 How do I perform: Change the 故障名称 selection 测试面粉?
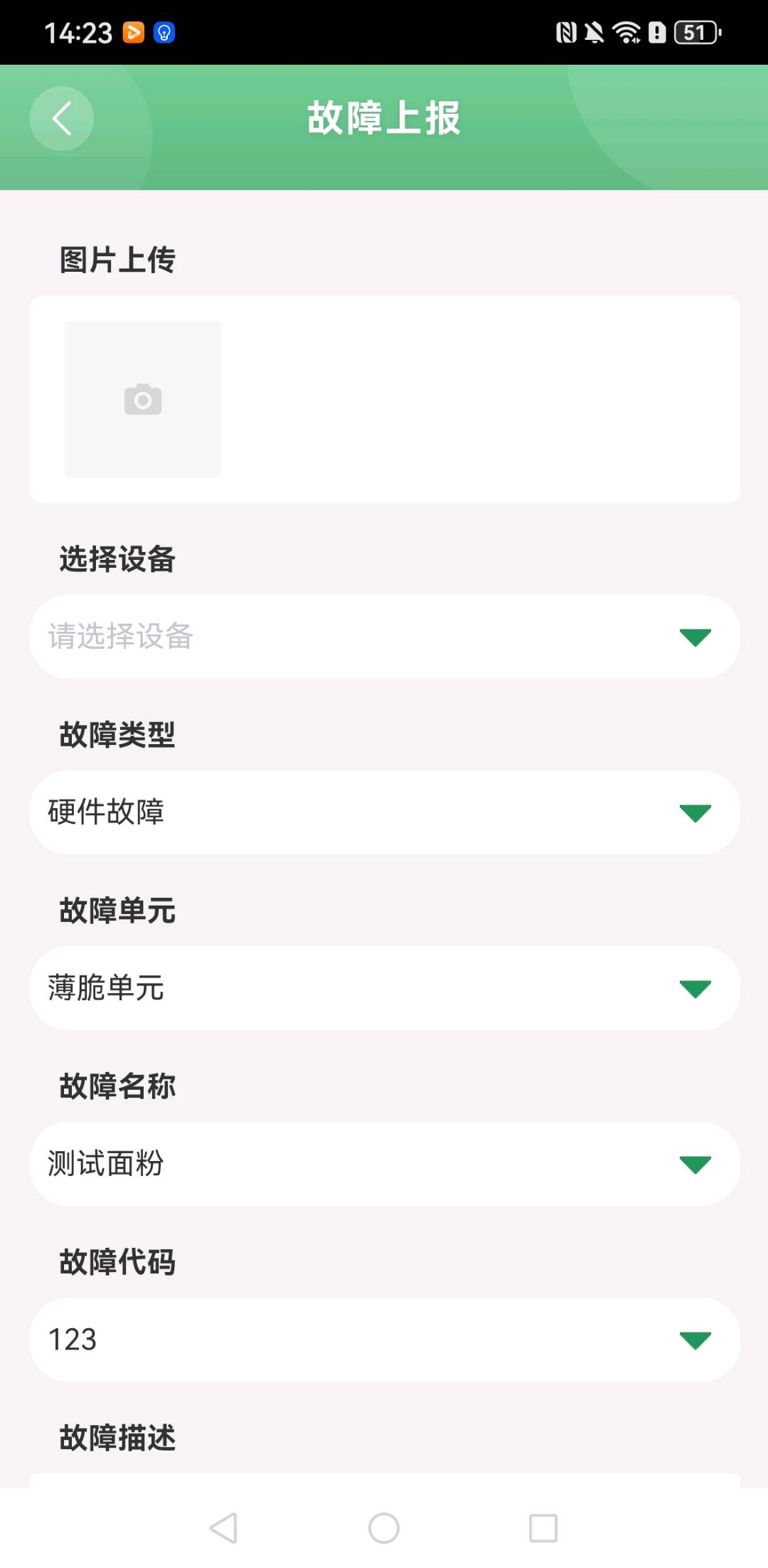(384, 1164)
